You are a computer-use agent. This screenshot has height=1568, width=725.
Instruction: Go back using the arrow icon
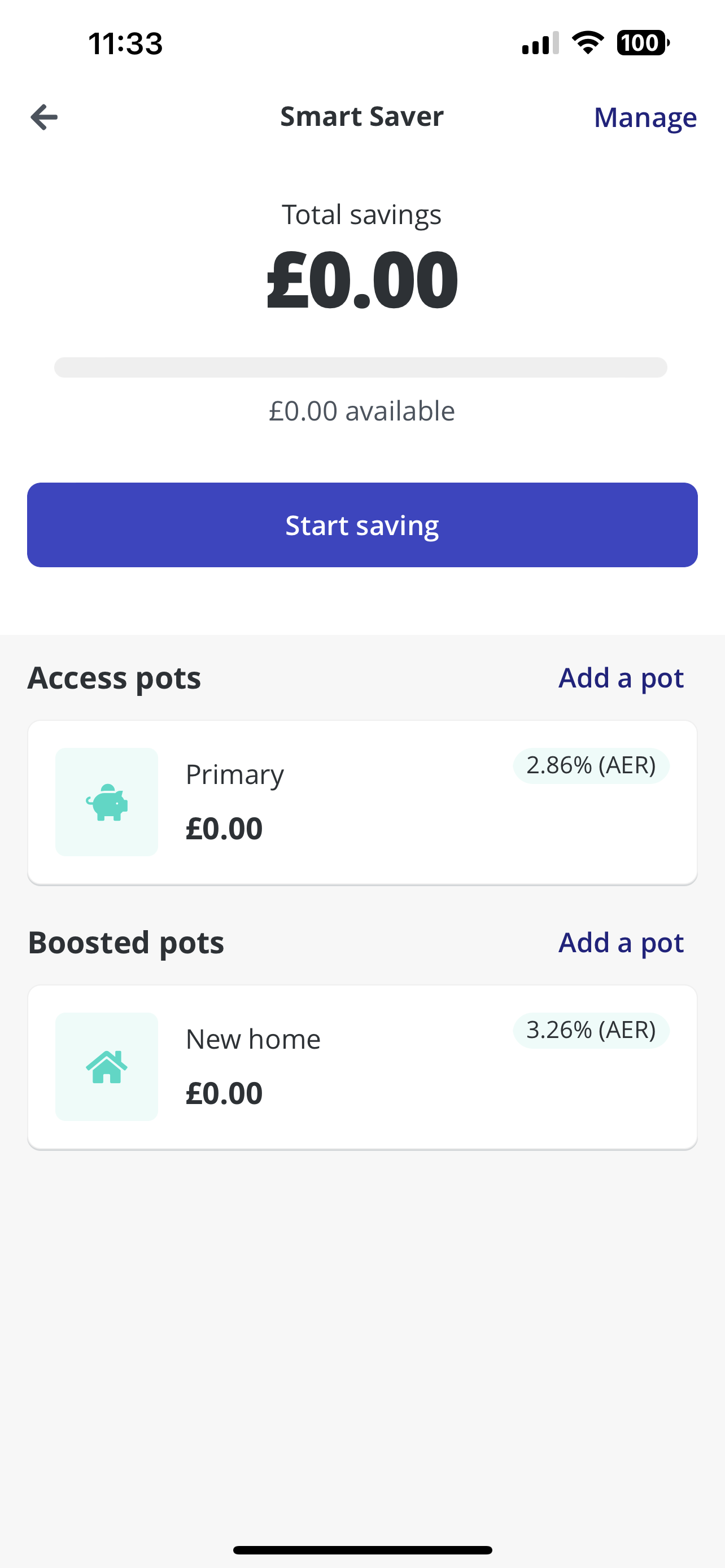(45, 117)
